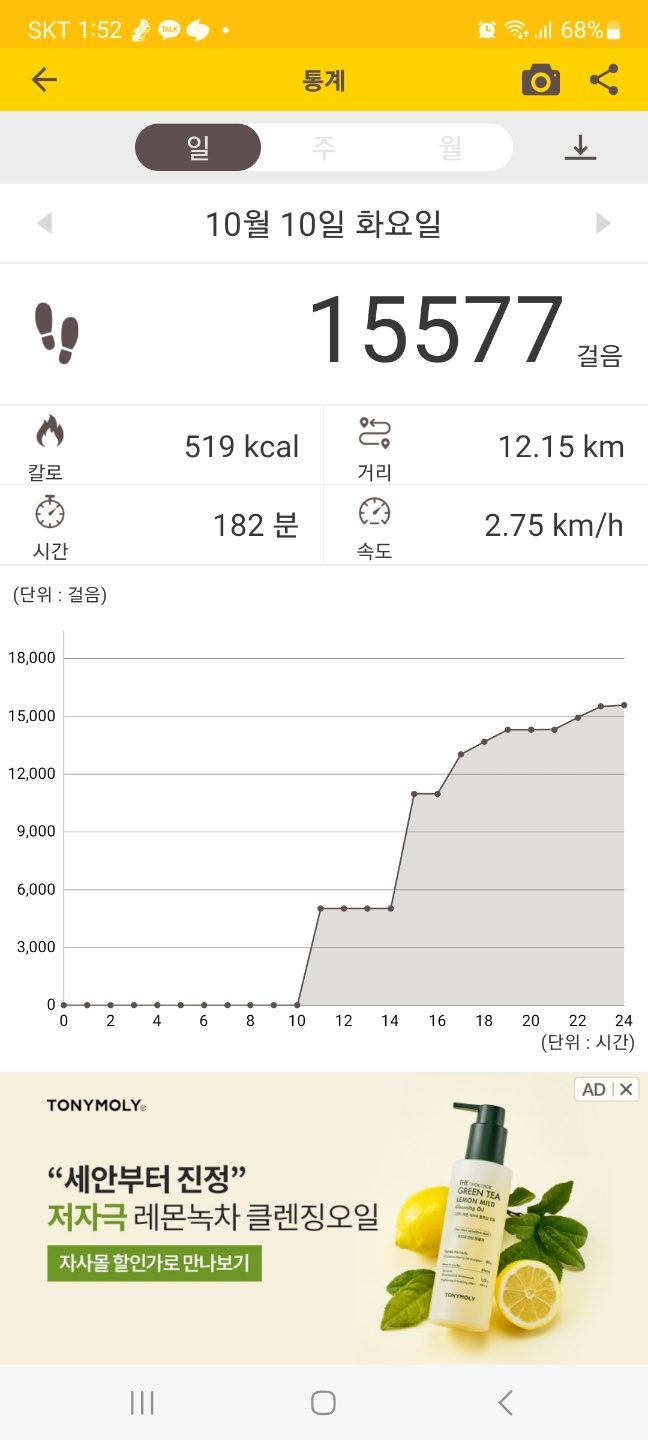The height and width of the screenshot is (1440, 648).
Task: Capture statistics with the camera icon
Action: [540, 80]
